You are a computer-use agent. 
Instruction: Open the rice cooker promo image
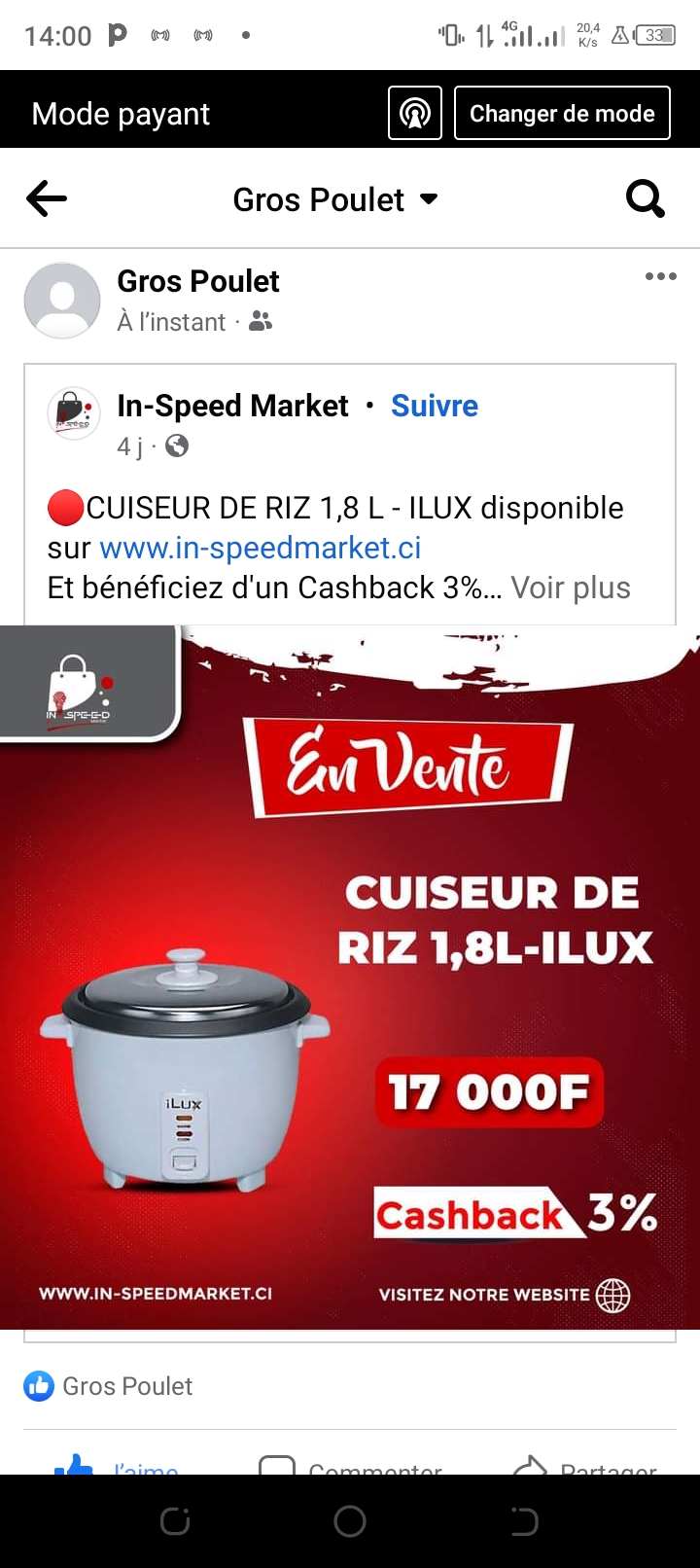pyautogui.click(x=350, y=978)
